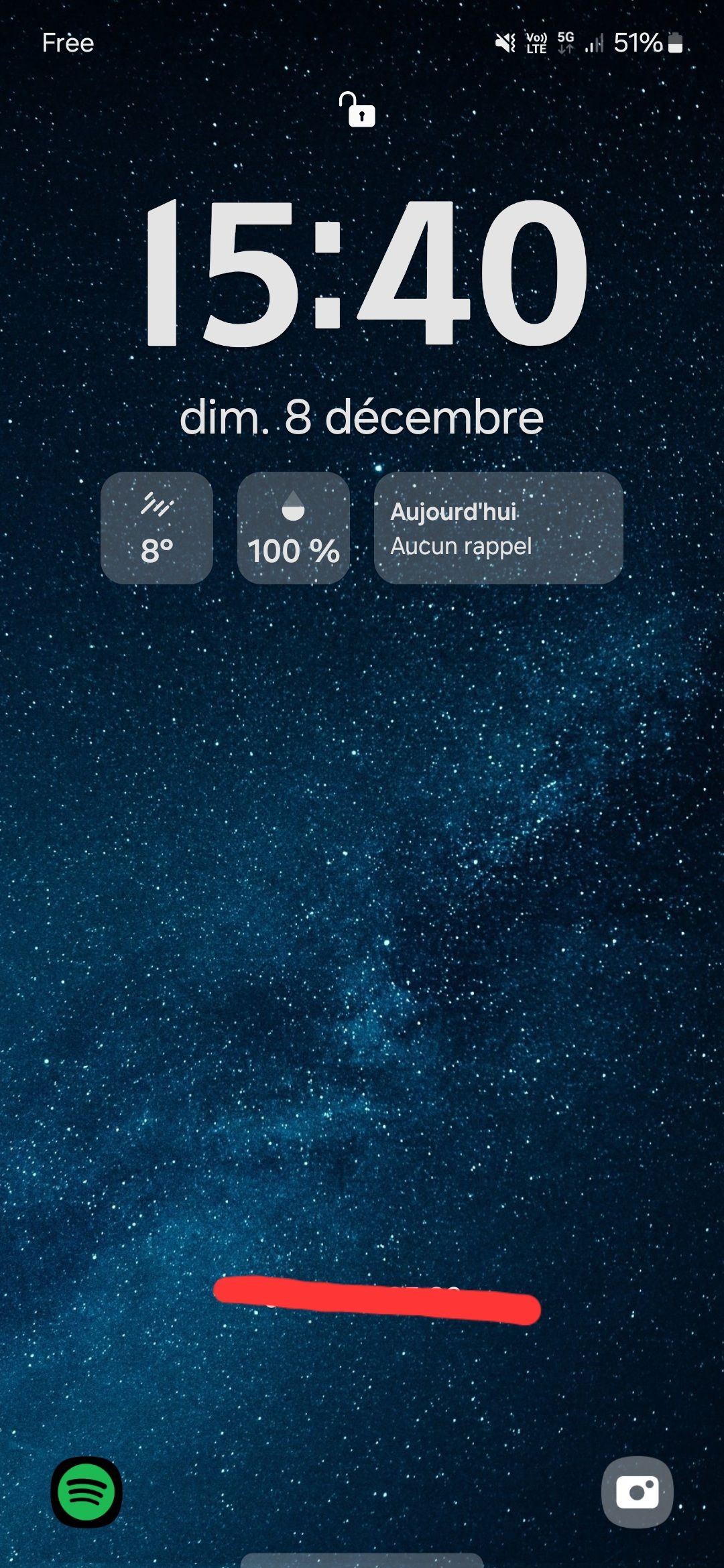Tap the battery indicator showing 51%
724x1568 pixels.
(x=642, y=43)
